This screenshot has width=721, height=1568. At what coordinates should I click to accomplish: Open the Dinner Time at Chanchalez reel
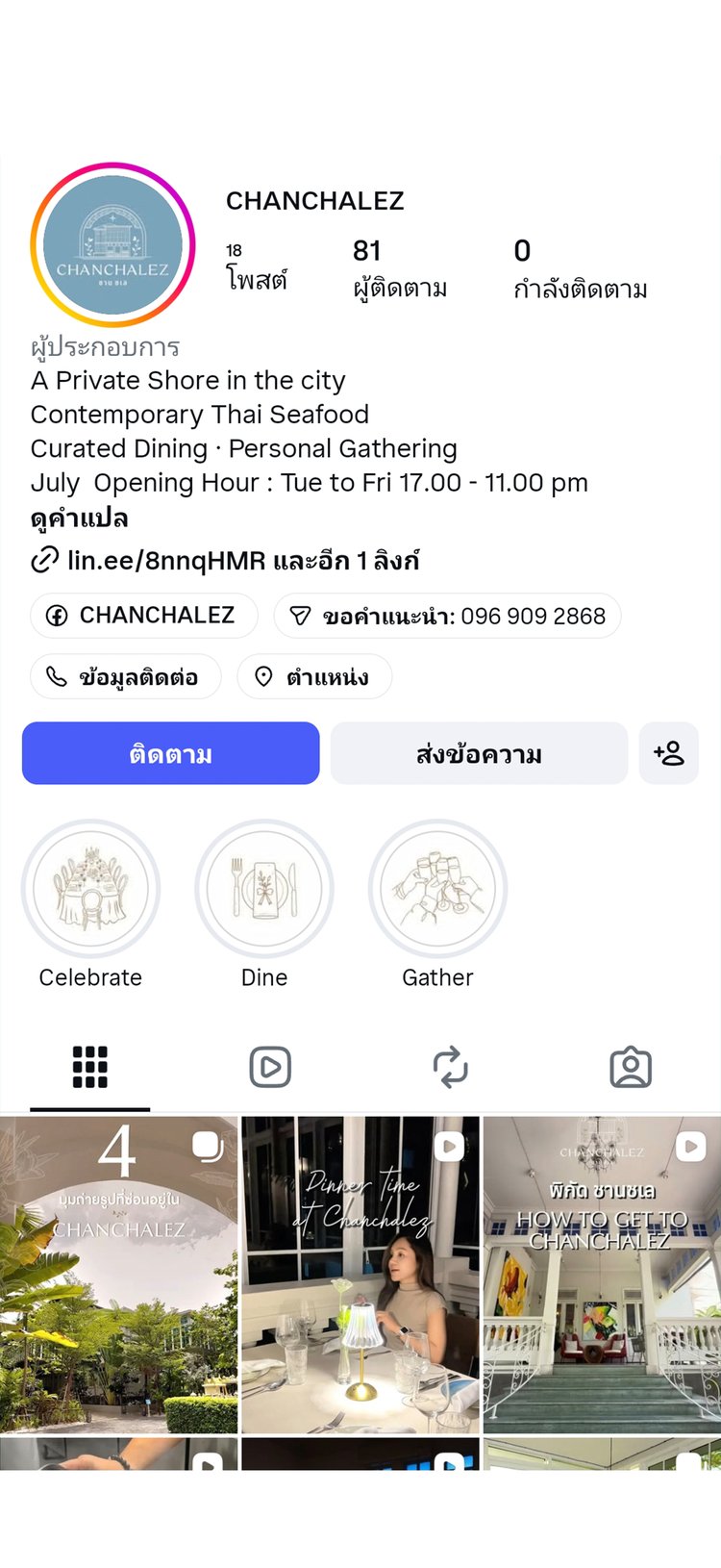[360, 1275]
